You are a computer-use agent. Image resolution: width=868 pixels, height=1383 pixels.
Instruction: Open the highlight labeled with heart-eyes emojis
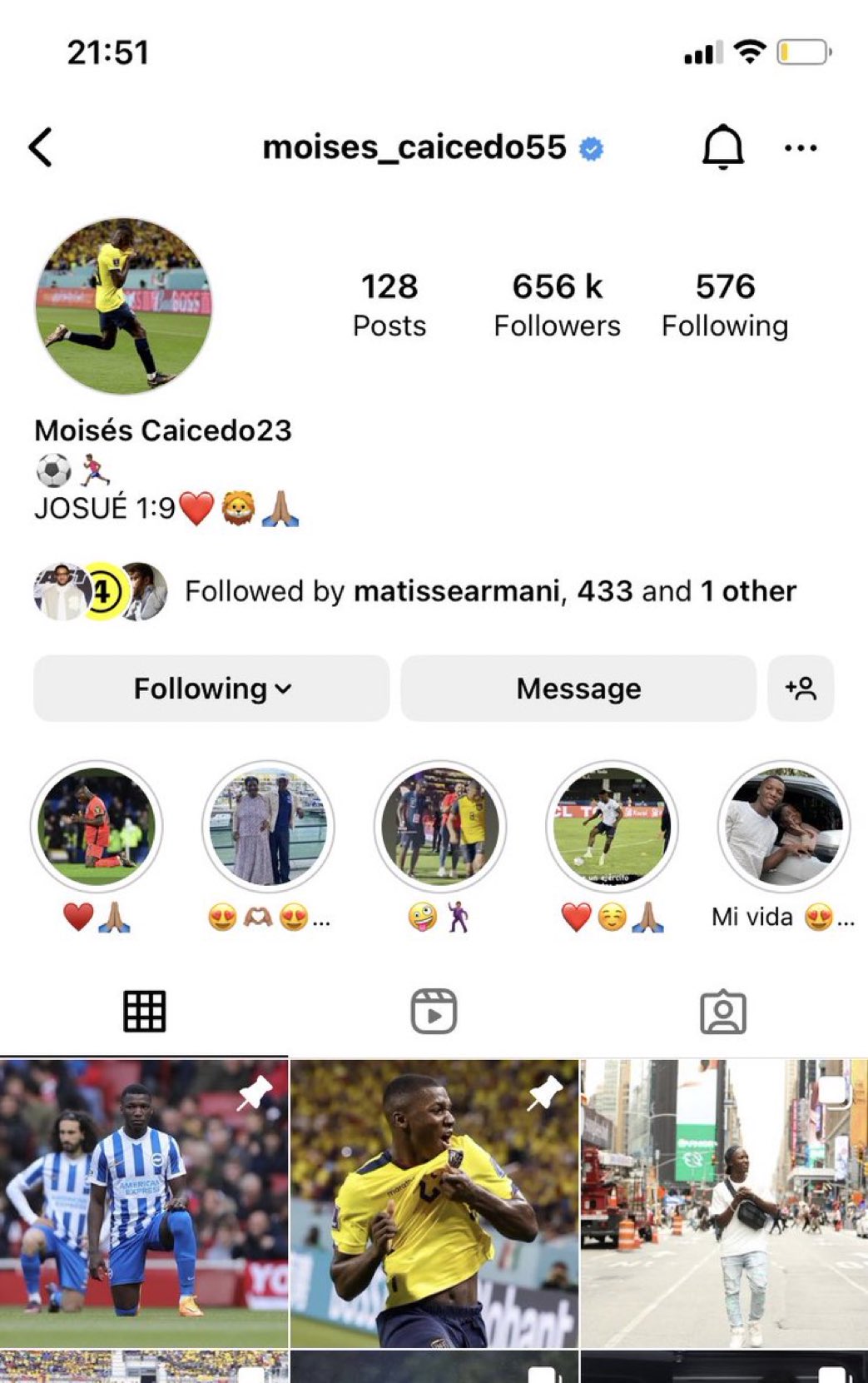pos(268,826)
